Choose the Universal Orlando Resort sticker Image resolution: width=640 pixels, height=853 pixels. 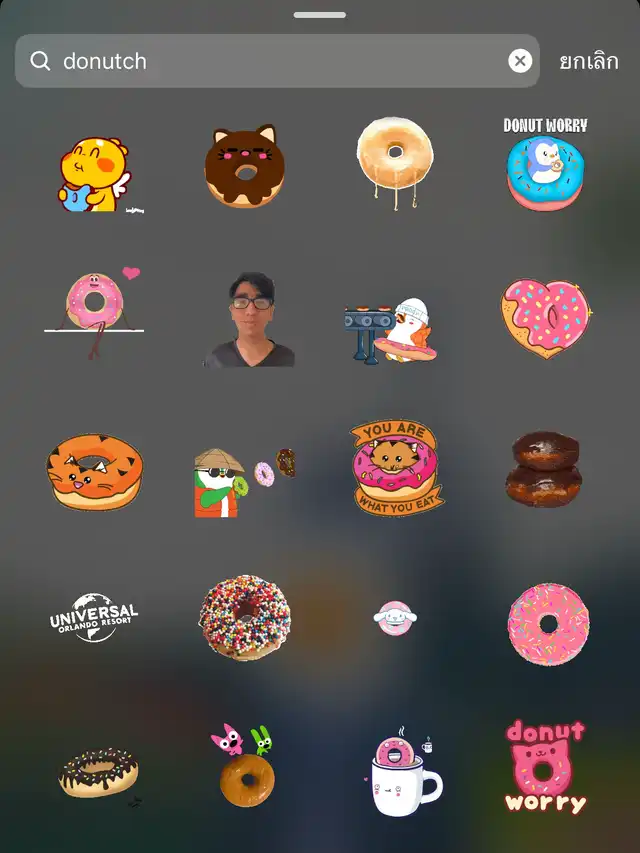(94, 619)
